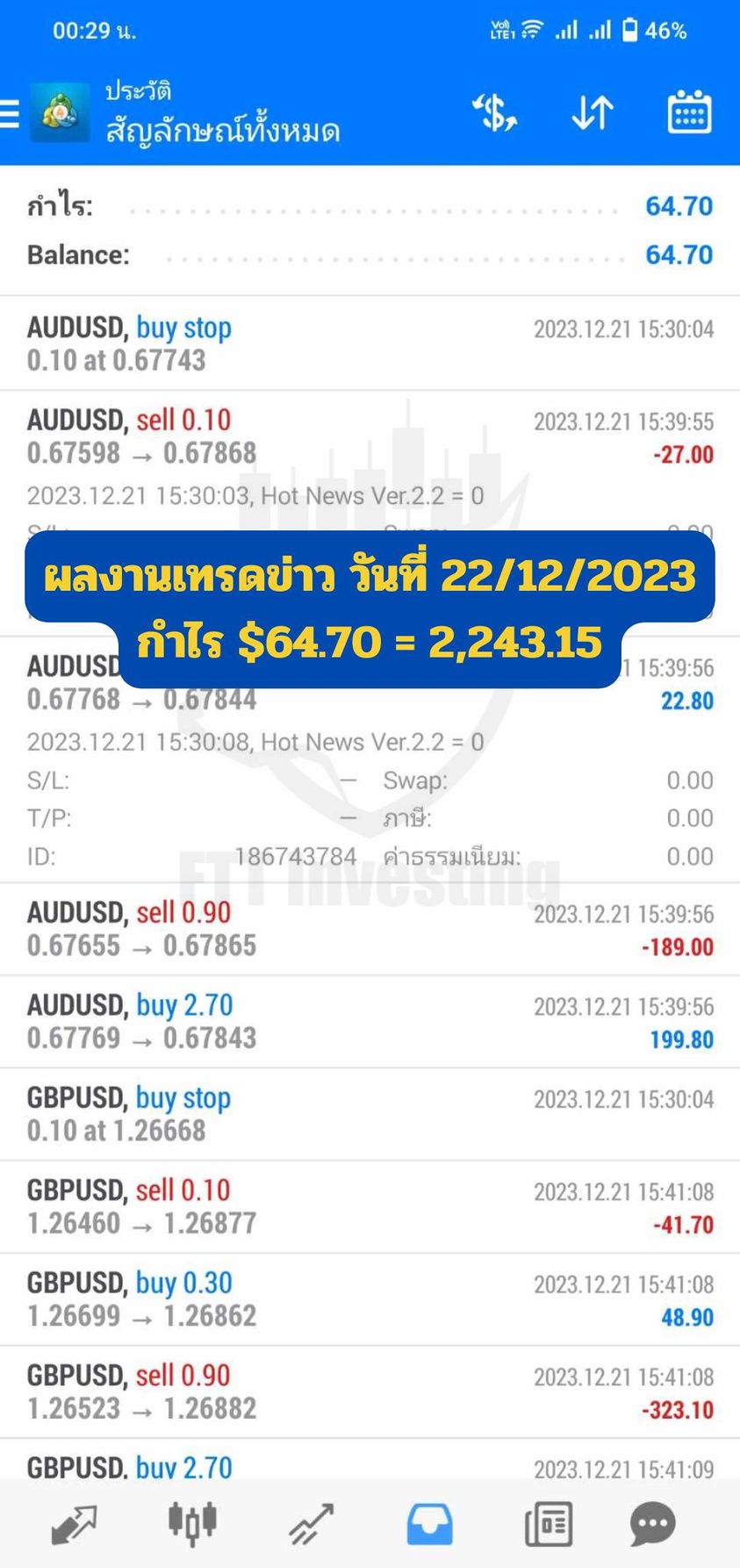
Task: Expand the GBPUSD sell 0.10 trade
Action: point(370,1206)
